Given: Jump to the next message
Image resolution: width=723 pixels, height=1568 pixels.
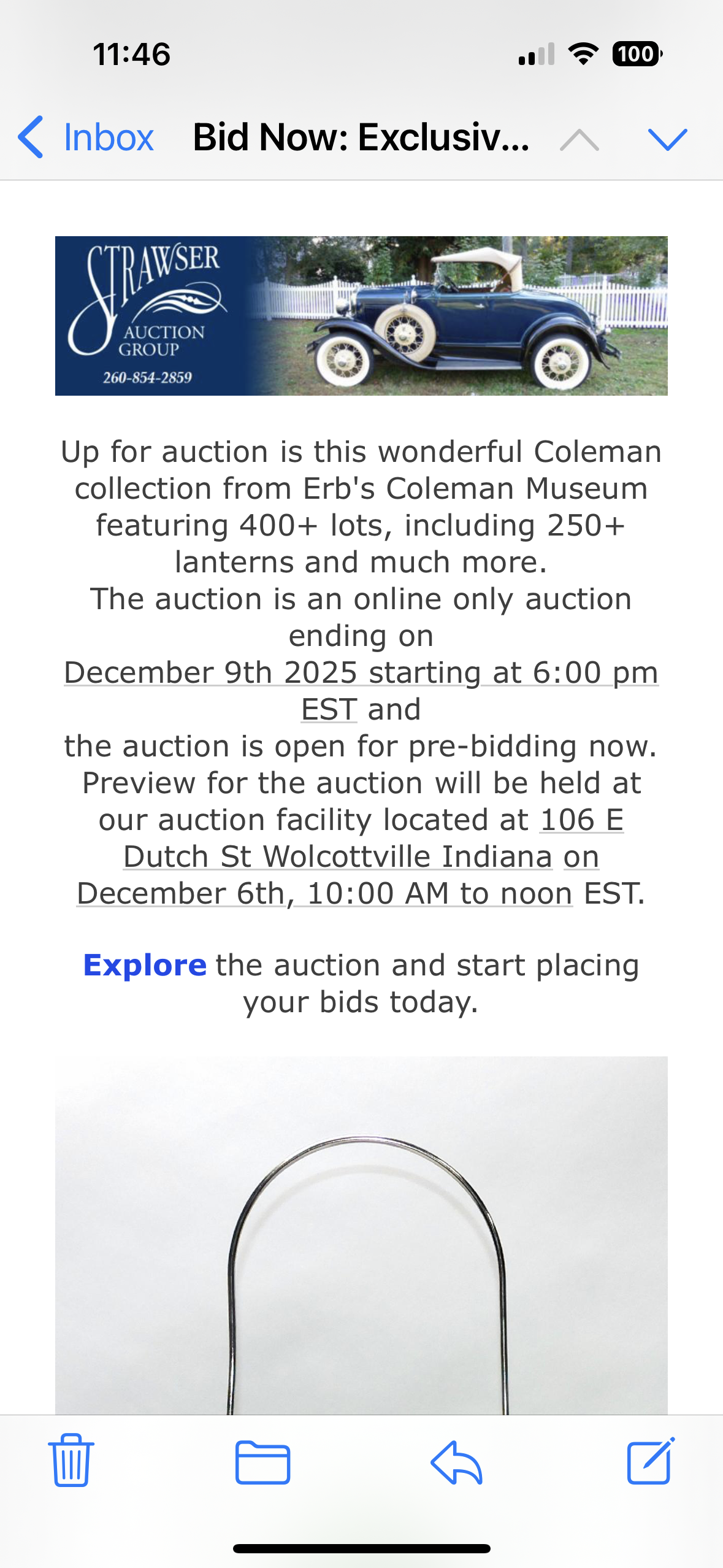Looking at the screenshot, I should coord(667,139).
